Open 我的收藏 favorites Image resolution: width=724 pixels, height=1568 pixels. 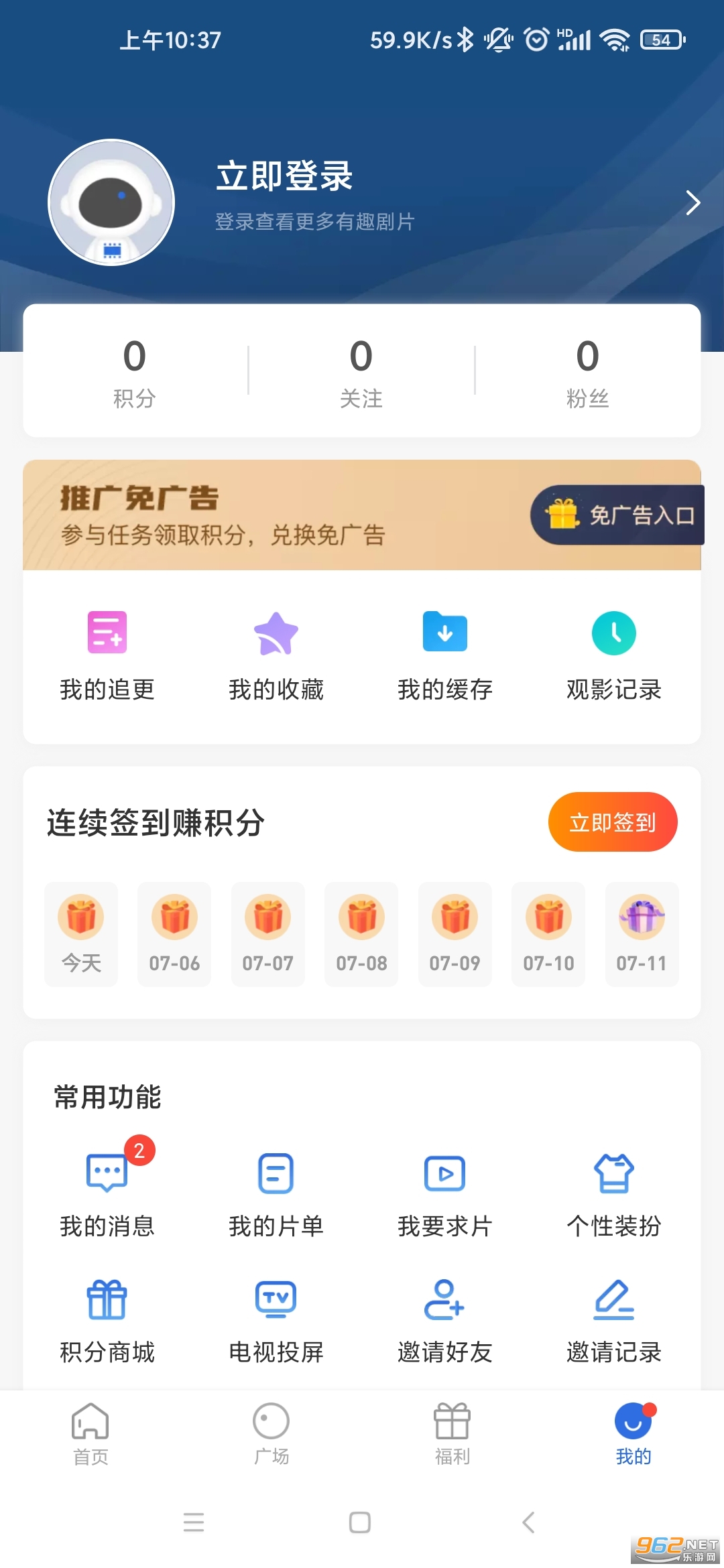[276, 655]
